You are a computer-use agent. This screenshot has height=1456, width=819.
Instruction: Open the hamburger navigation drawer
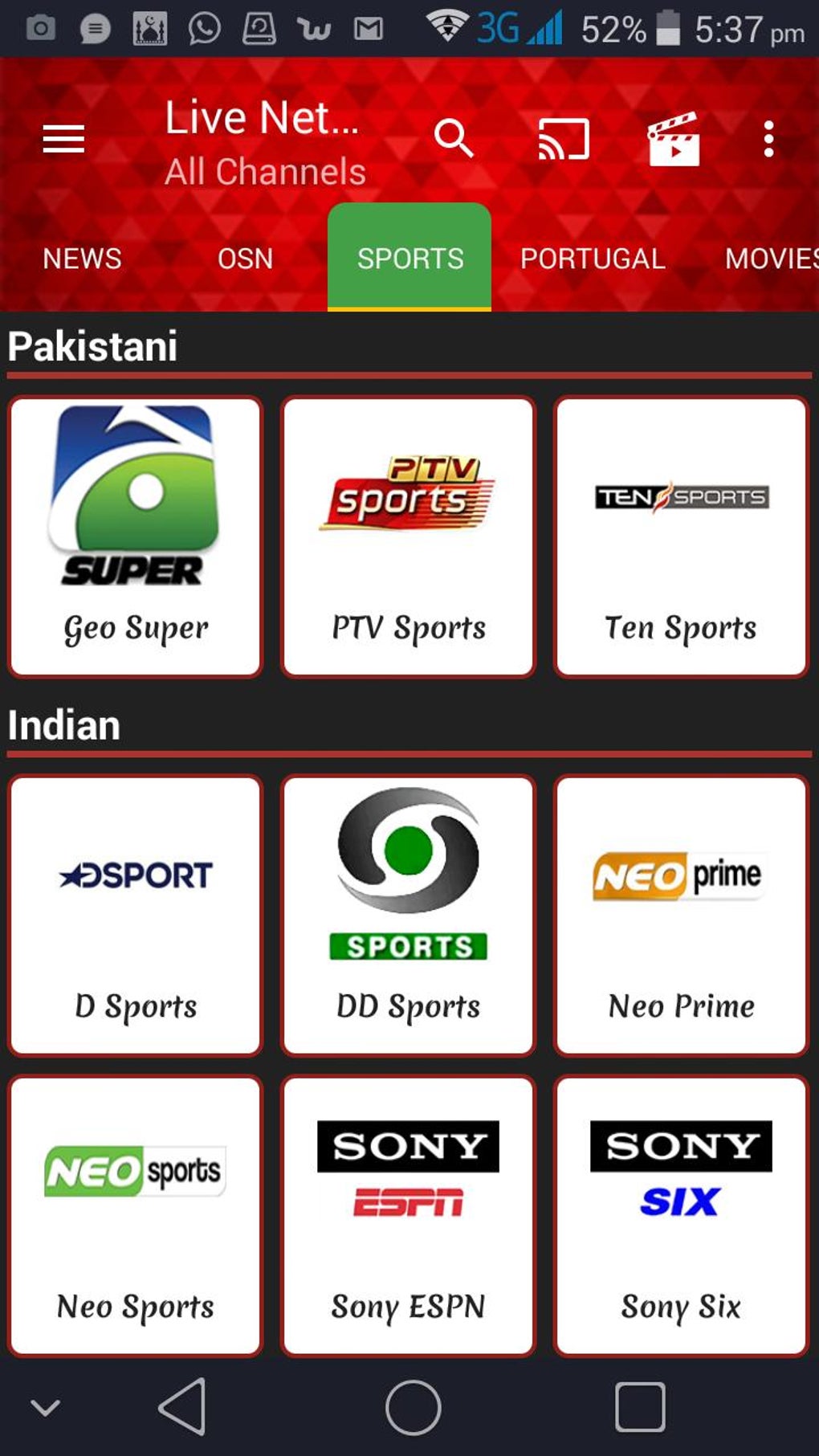[63, 139]
